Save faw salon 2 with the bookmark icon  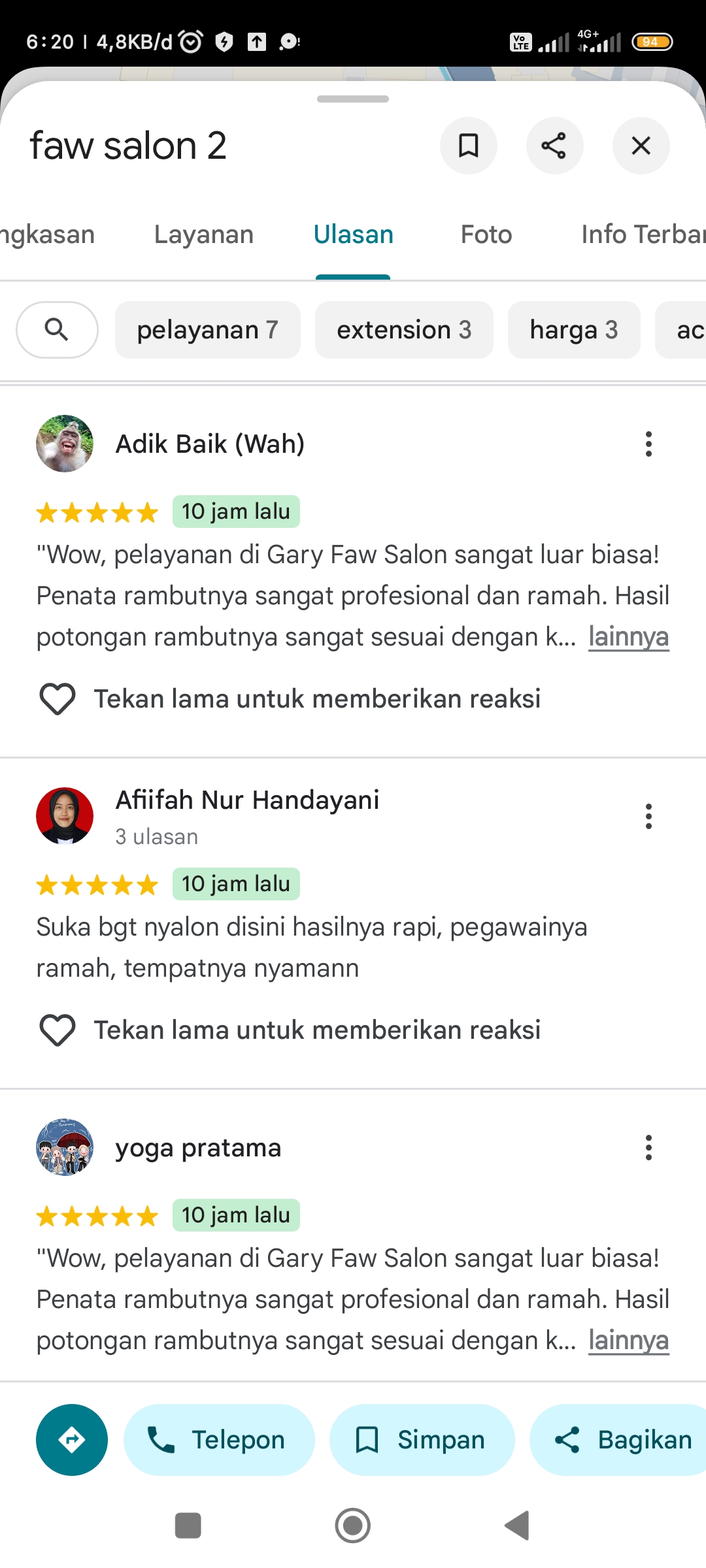[468, 146]
